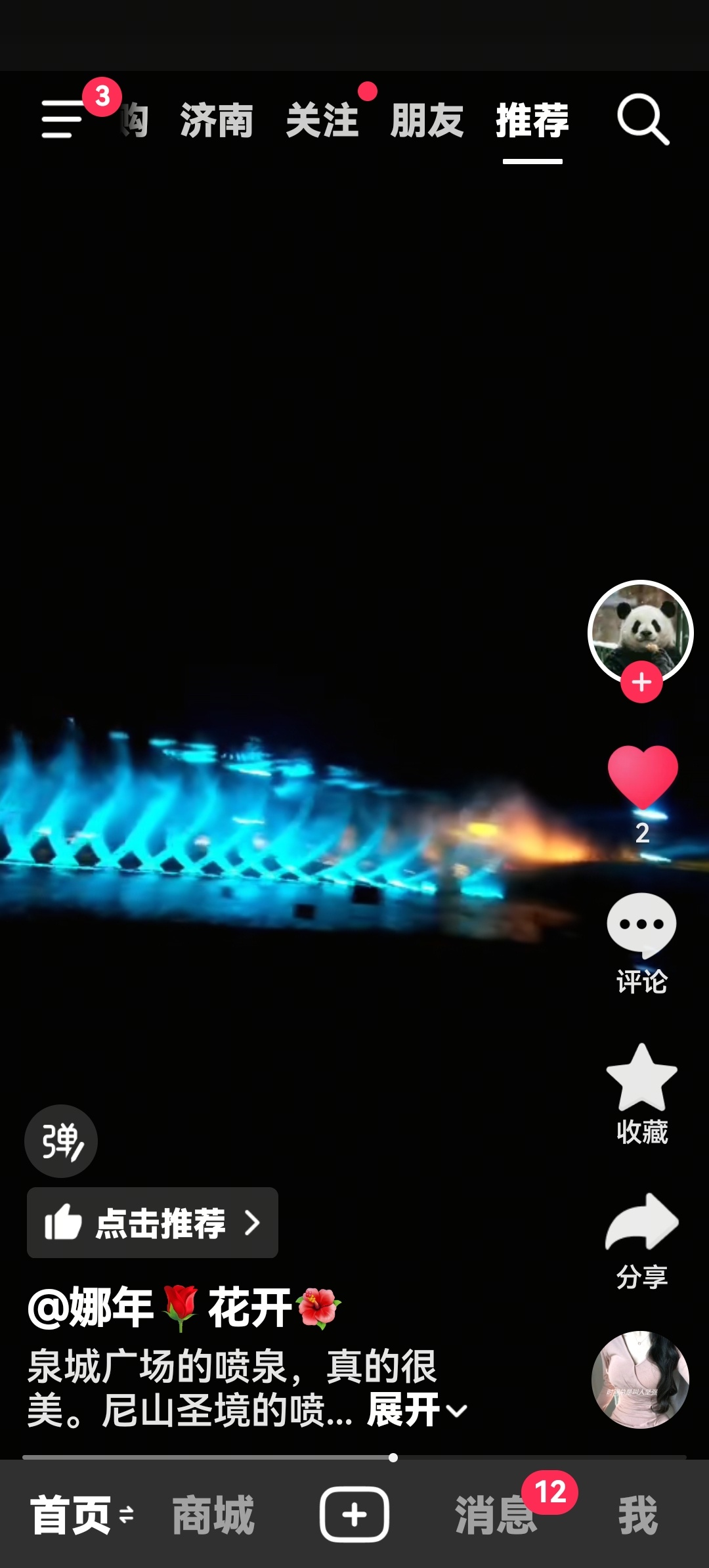The width and height of the screenshot is (709, 1568).
Task: Create a new post with plus button
Action: coord(354,1514)
